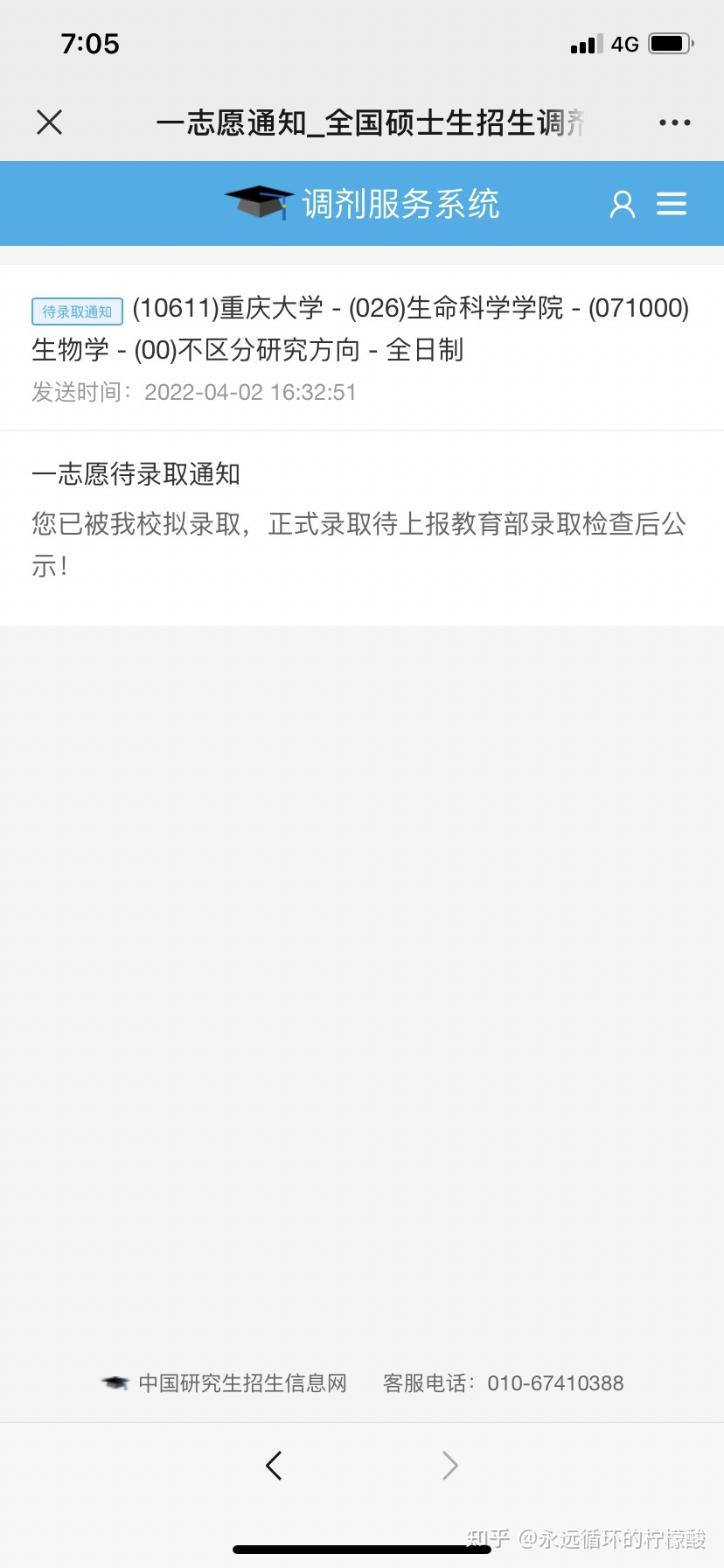Open the user account icon
The image size is (724, 1568).
623,204
